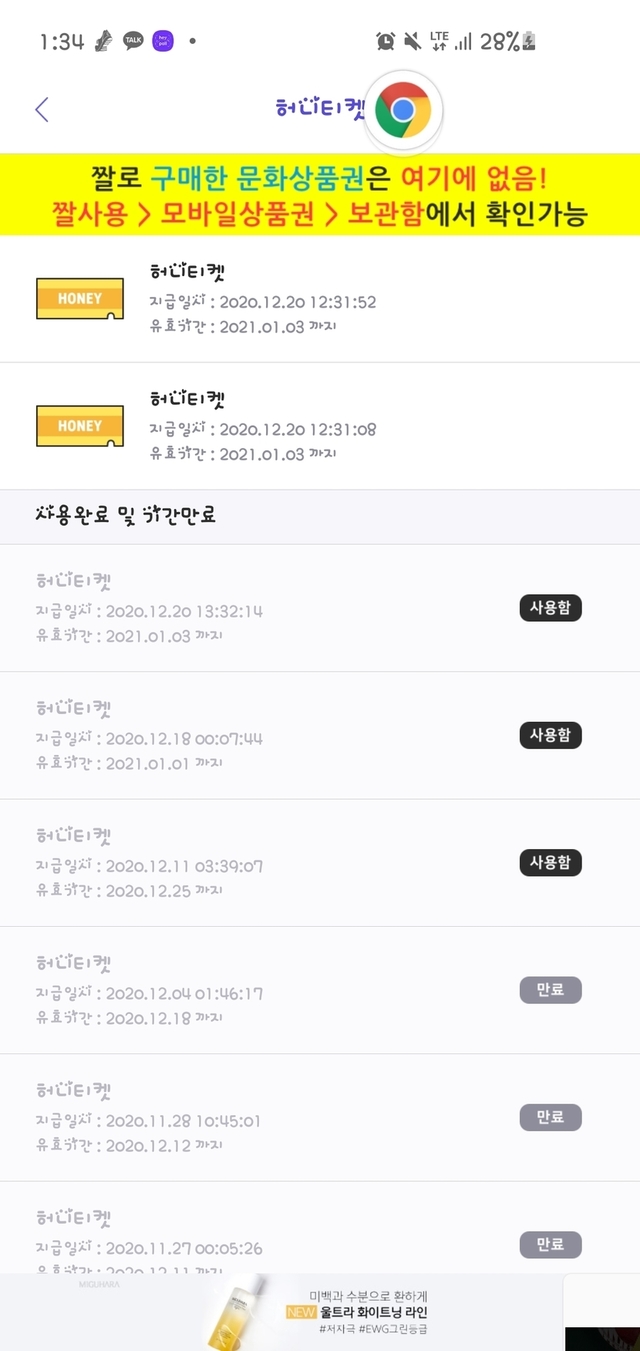This screenshot has height=1351, width=640.
Task: Go back using the top-left arrow
Action: pyautogui.click(x=41, y=110)
